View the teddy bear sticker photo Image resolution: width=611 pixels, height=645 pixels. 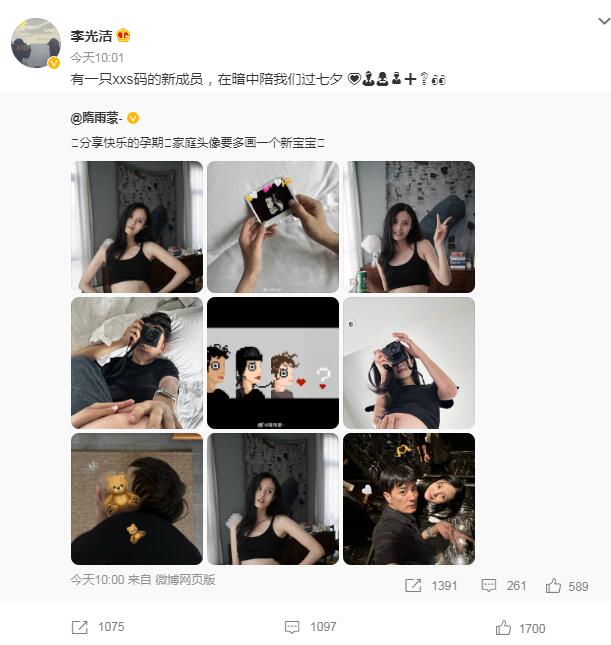tap(137, 499)
